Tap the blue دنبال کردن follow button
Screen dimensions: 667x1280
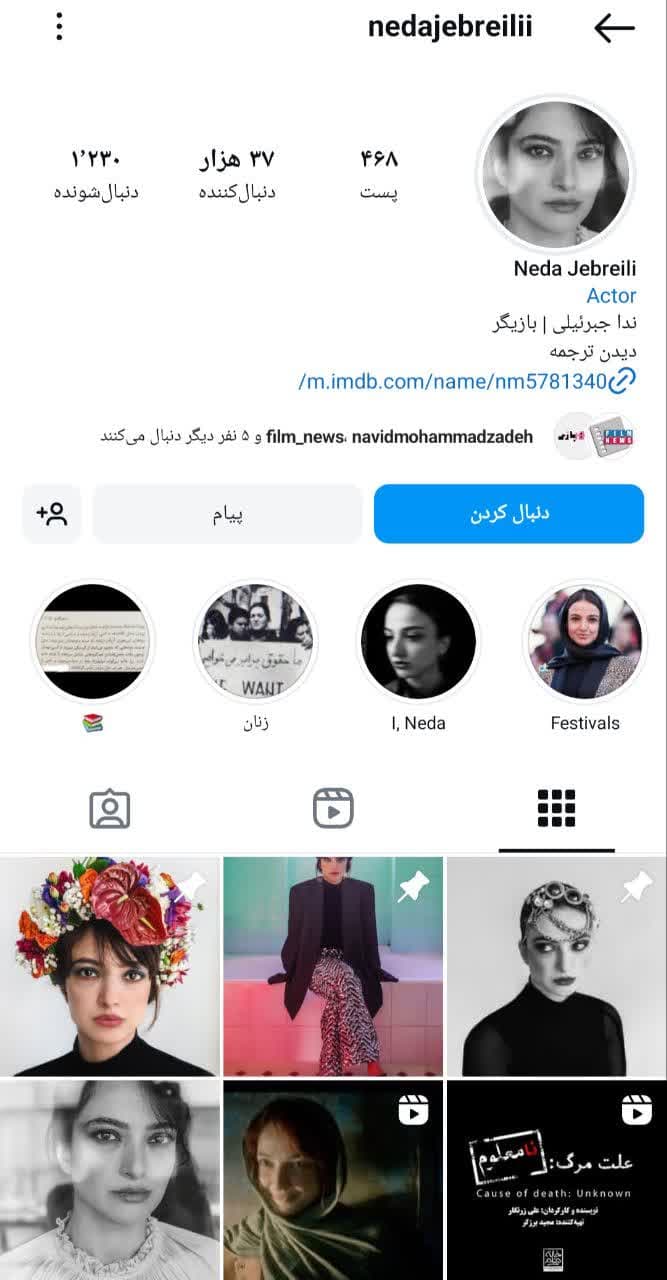tap(508, 514)
